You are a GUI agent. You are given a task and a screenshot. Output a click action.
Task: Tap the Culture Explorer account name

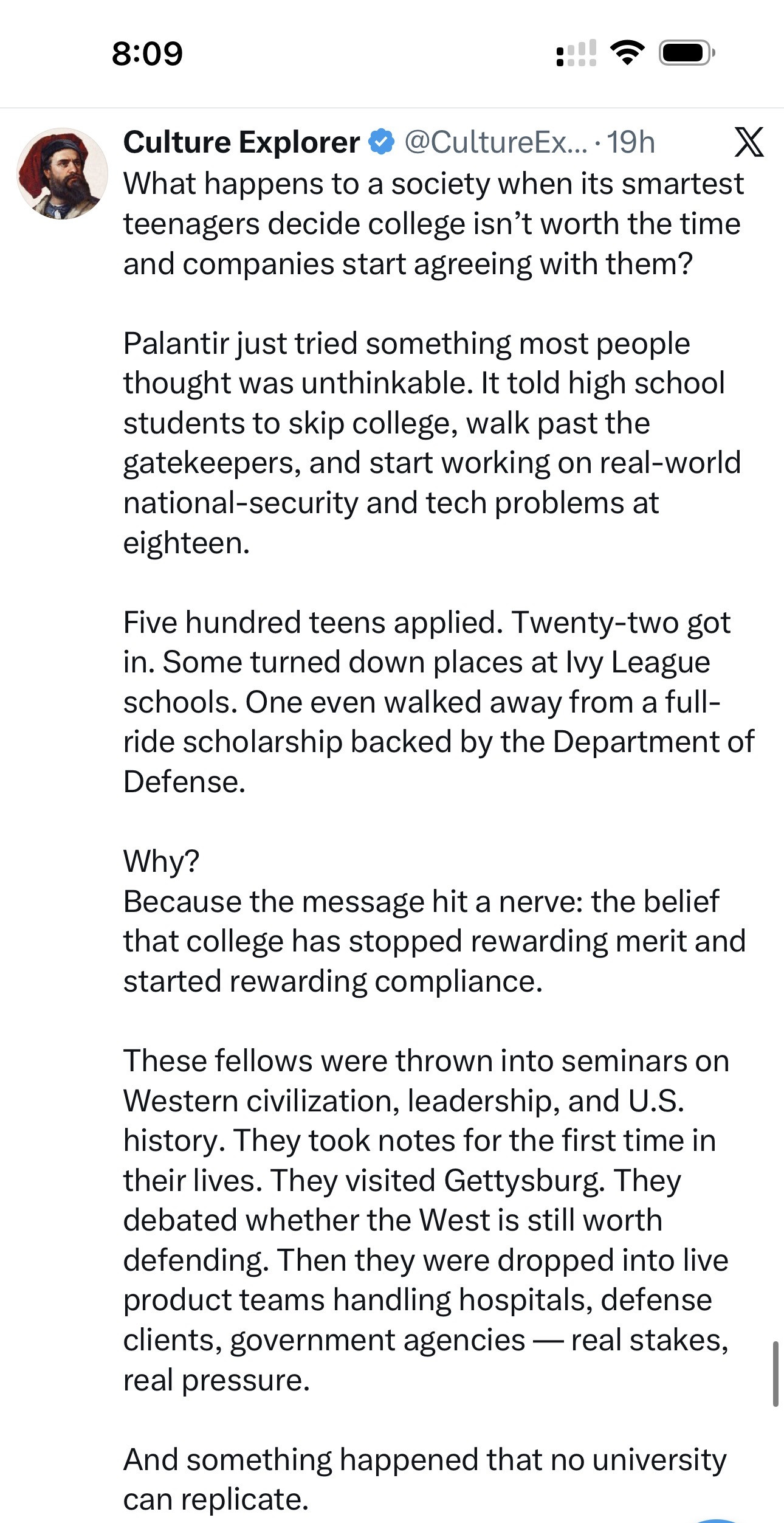(x=241, y=142)
